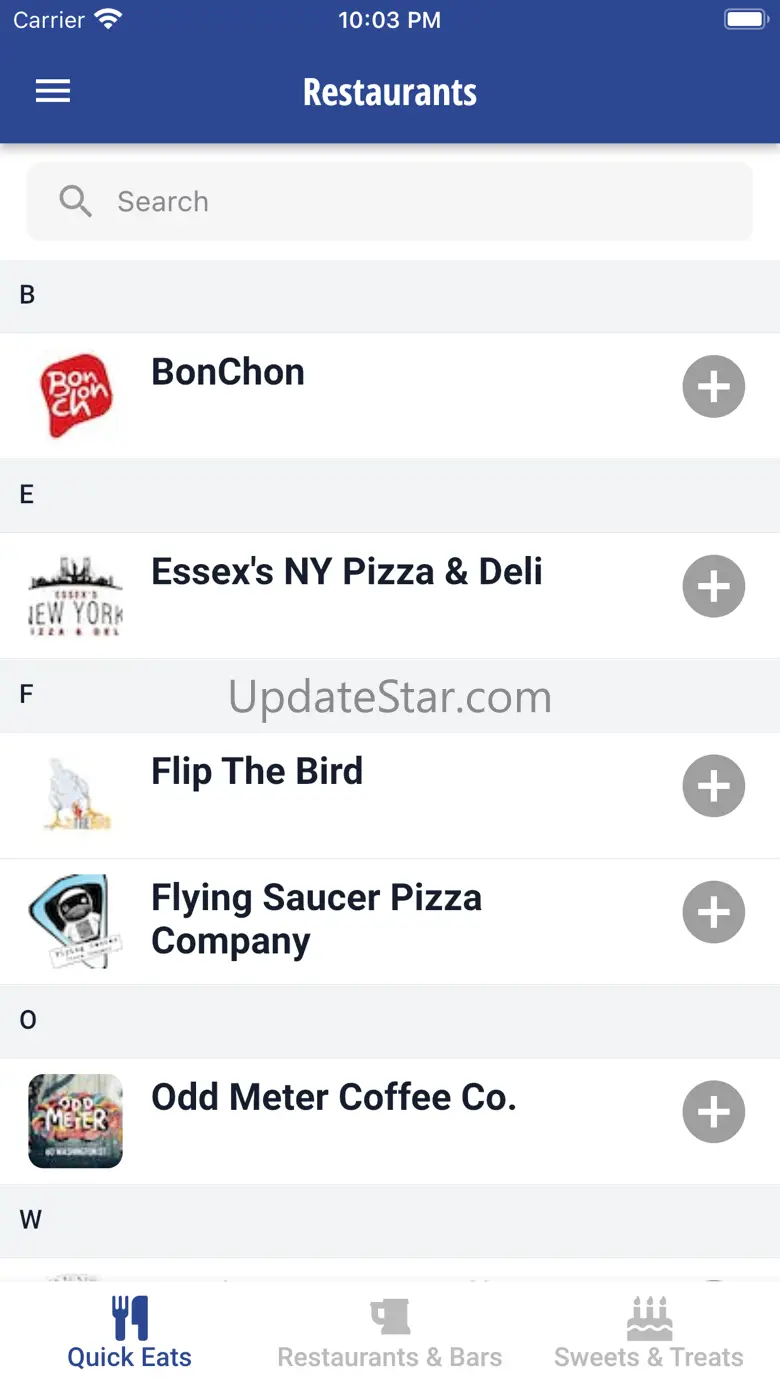Add Odd Meter Coffee Co. with plus
780x1387 pixels.
tap(713, 1112)
